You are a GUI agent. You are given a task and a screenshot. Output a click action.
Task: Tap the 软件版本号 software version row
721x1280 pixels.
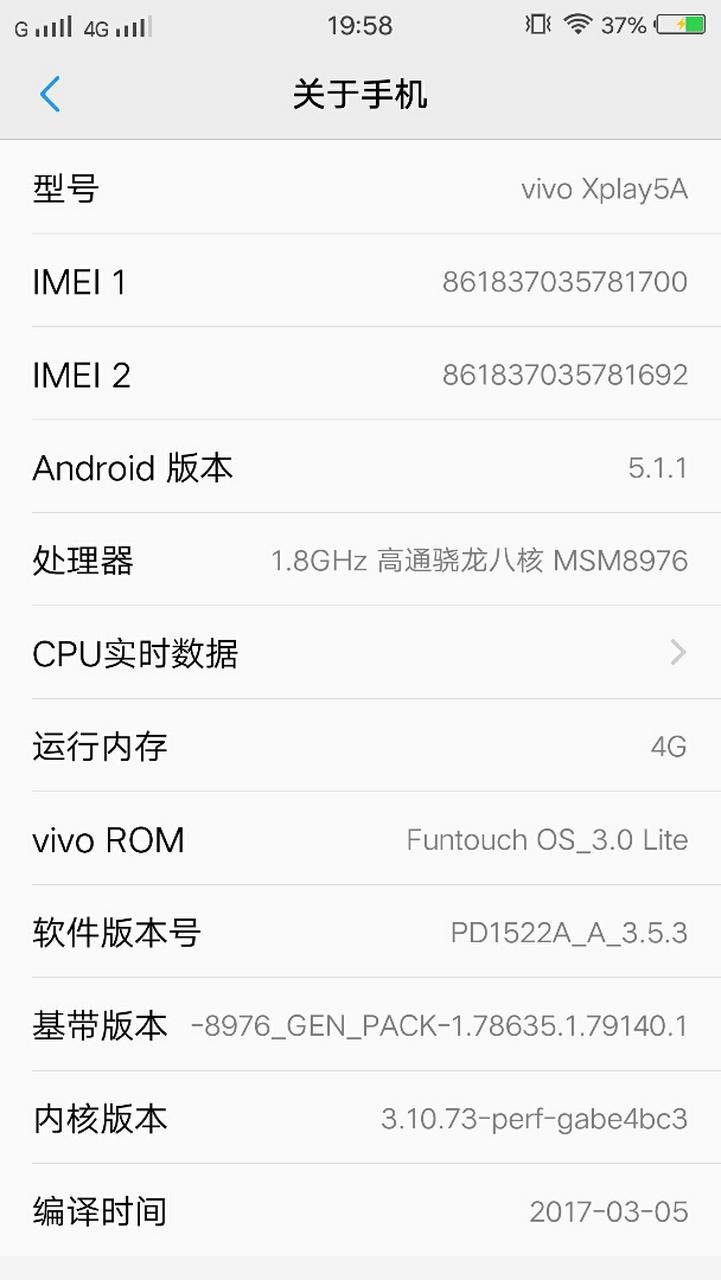360,932
